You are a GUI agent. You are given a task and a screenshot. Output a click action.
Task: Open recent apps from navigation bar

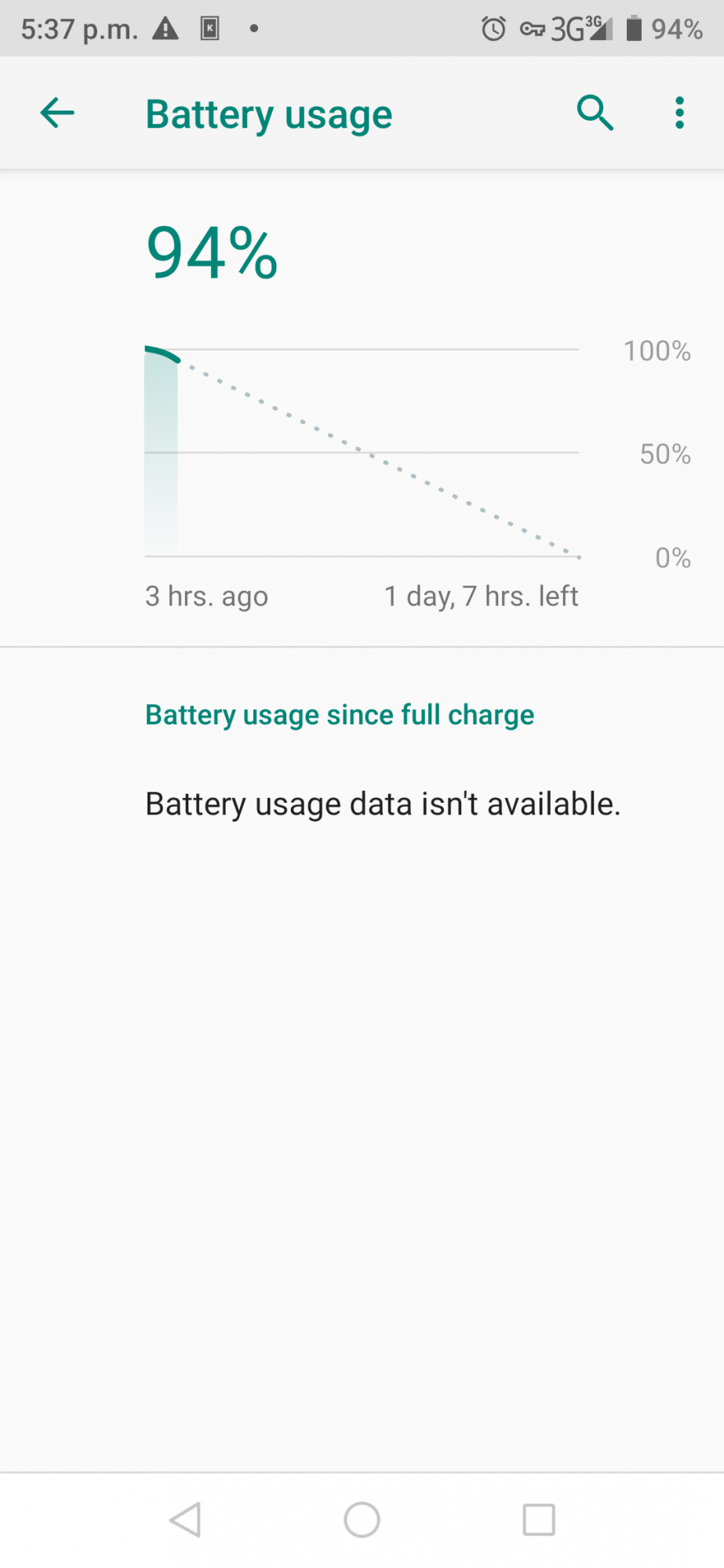click(539, 1520)
